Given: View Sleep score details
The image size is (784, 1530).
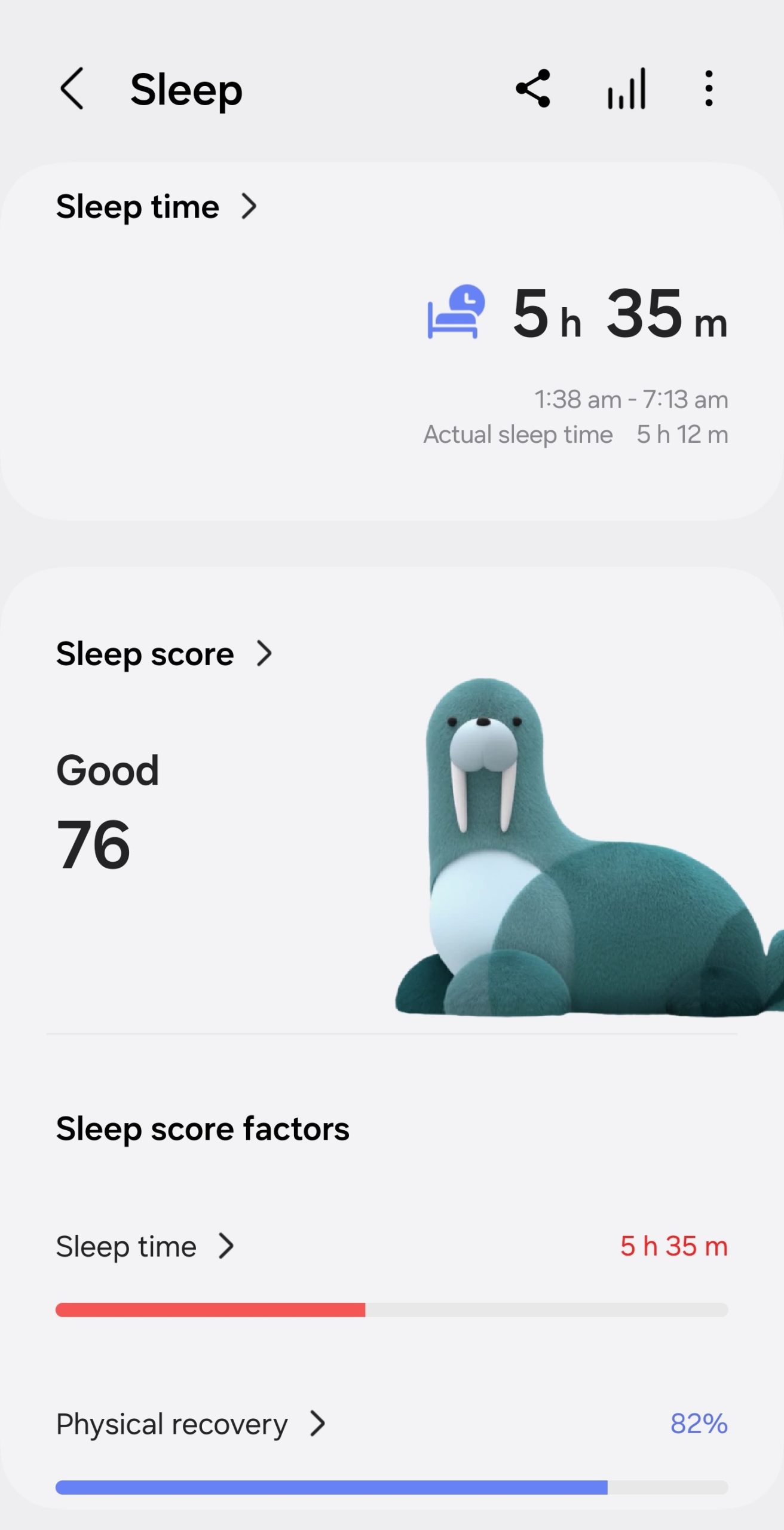Looking at the screenshot, I should 164,654.
